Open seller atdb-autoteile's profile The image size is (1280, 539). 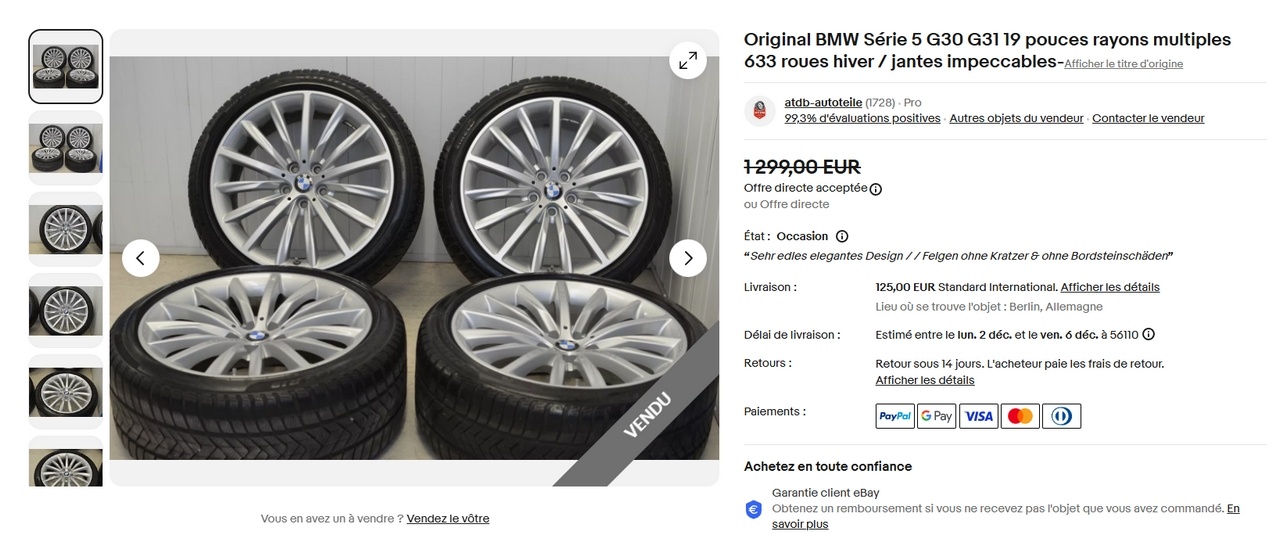click(x=822, y=102)
